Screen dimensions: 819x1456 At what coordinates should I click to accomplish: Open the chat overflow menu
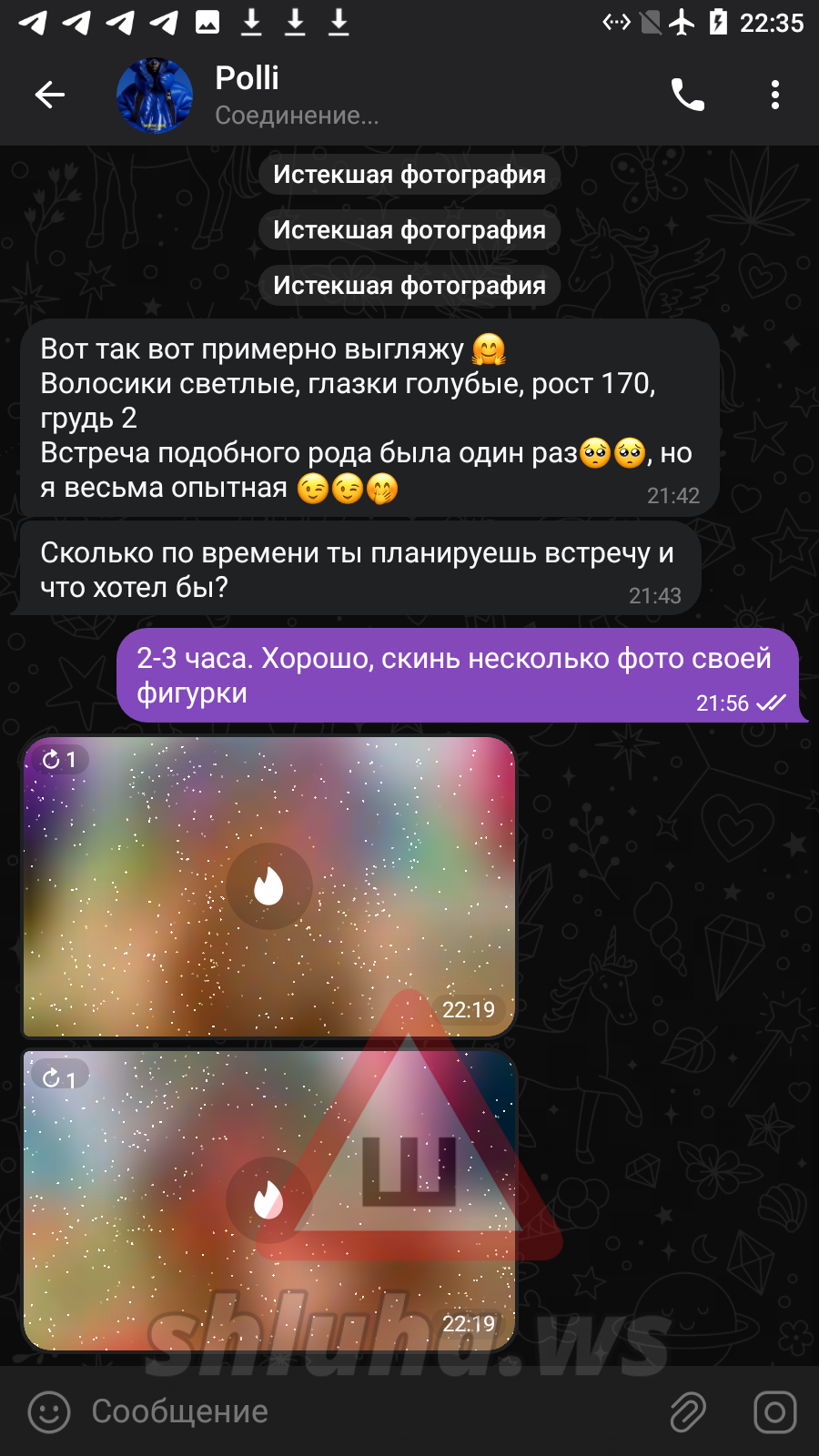tap(774, 95)
